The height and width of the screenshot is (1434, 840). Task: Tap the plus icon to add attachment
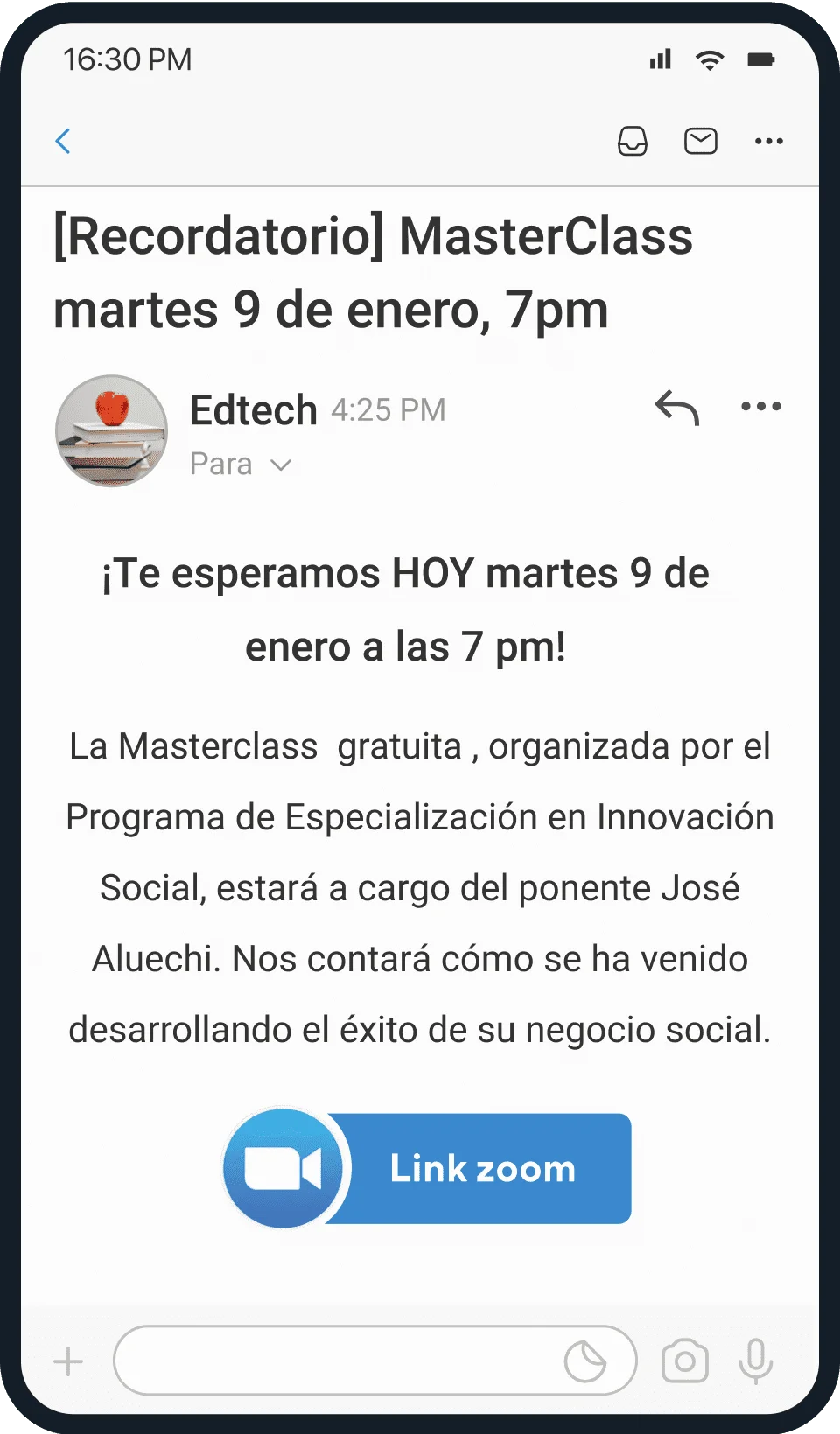(x=68, y=1361)
